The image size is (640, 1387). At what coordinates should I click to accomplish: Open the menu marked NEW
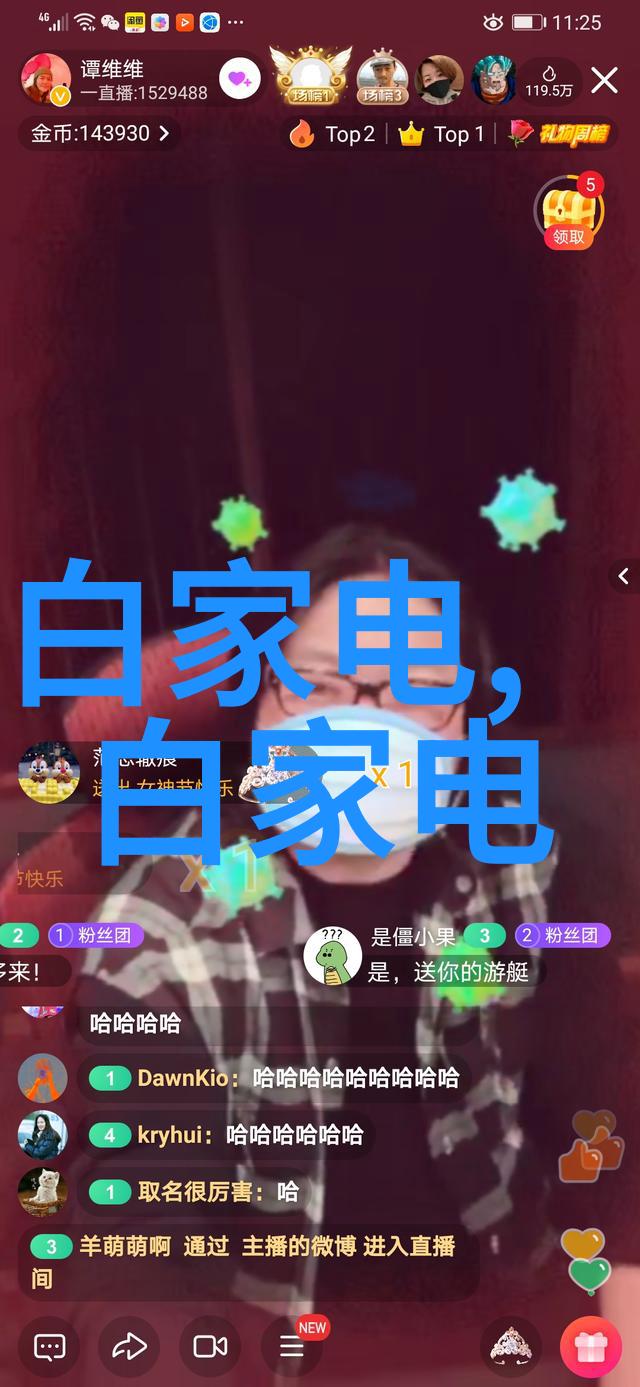point(292,1346)
